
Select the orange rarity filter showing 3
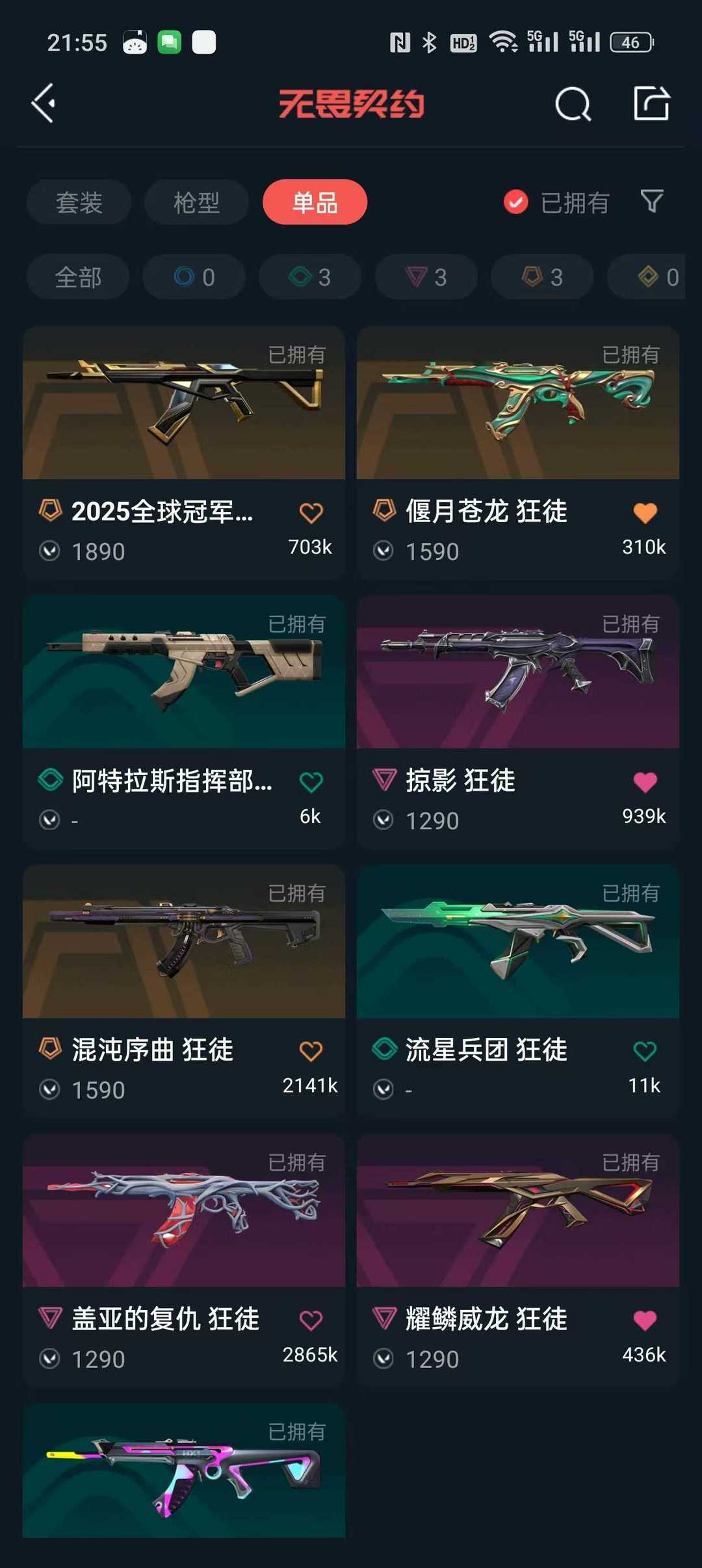point(541,277)
